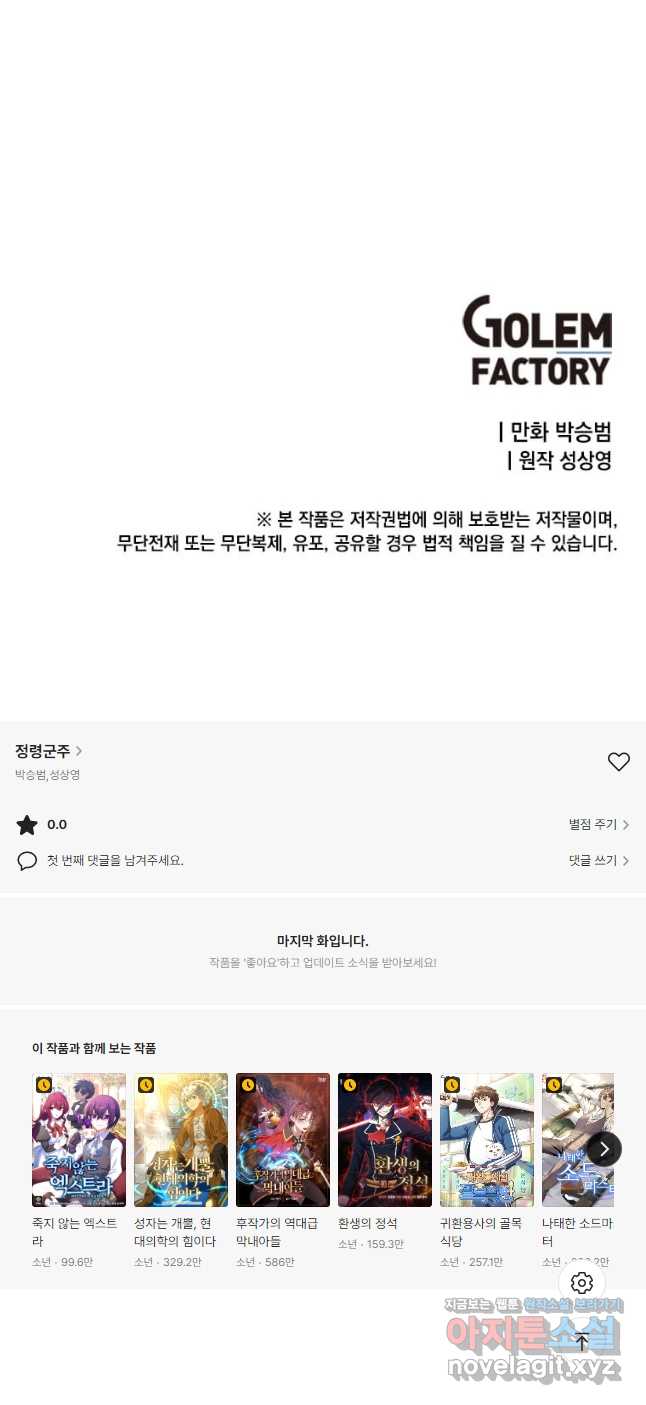Open the viewer settings gear
Image resolution: width=646 pixels, height=1405 pixels.
(582, 1283)
